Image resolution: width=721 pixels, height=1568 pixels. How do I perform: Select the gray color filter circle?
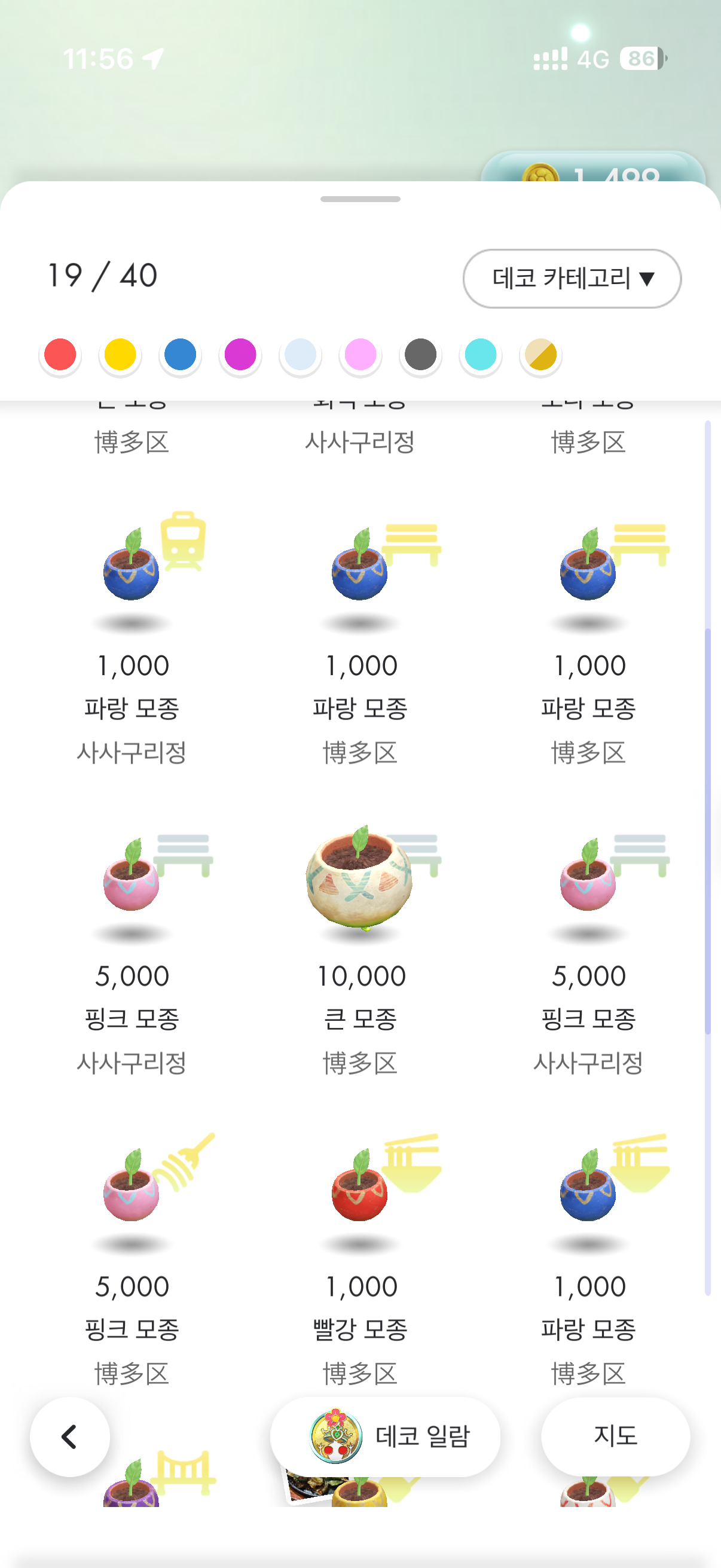click(420, 354)
